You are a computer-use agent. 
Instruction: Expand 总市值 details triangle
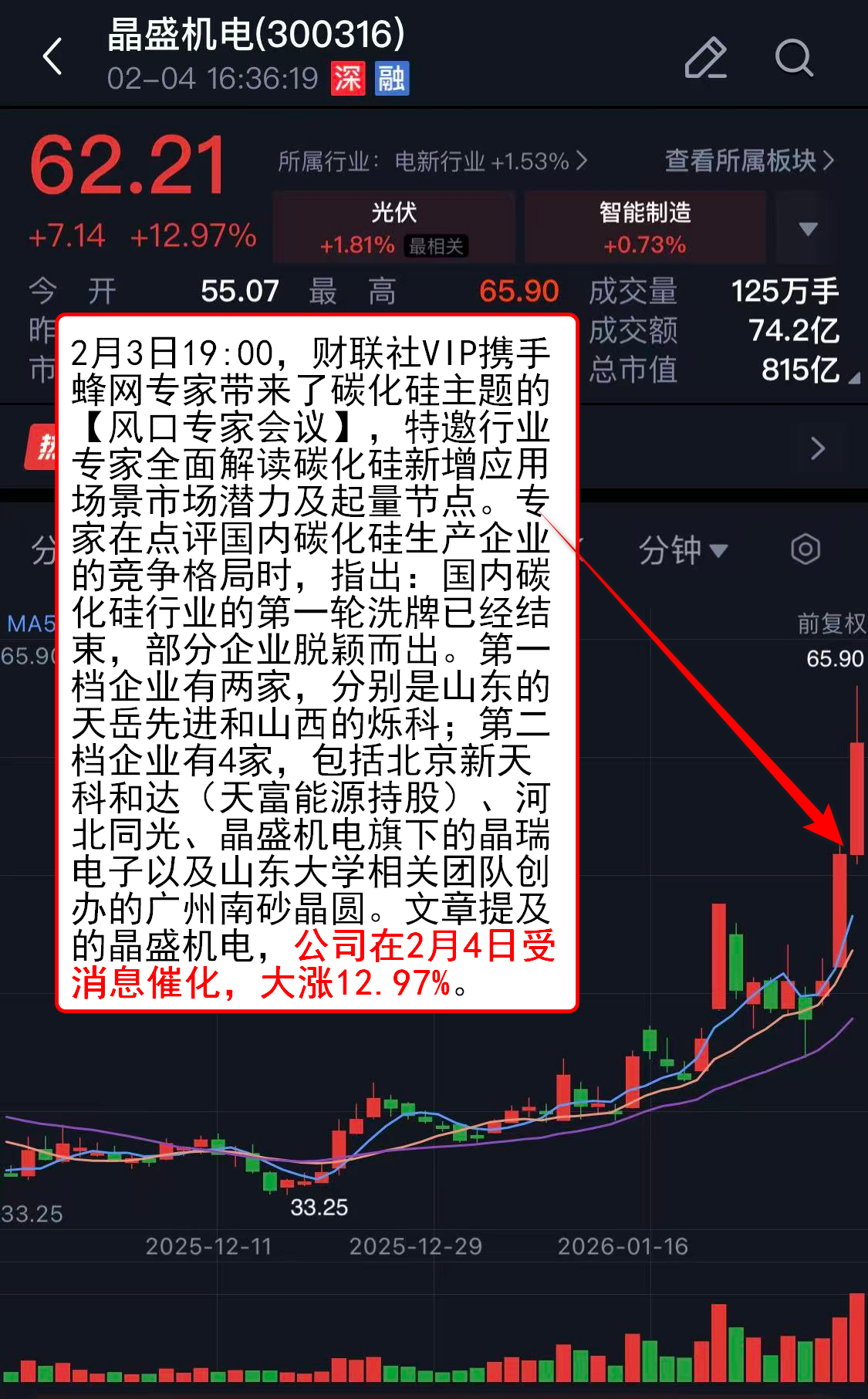click(853, 378)
